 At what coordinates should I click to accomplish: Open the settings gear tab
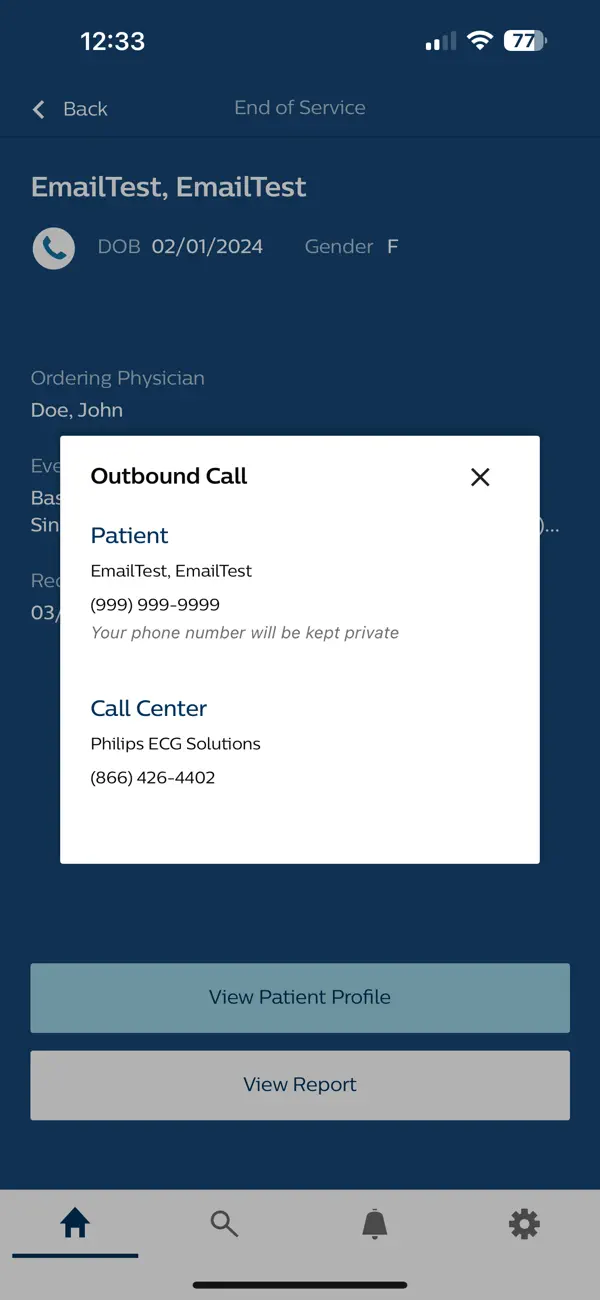(524, 1223)
